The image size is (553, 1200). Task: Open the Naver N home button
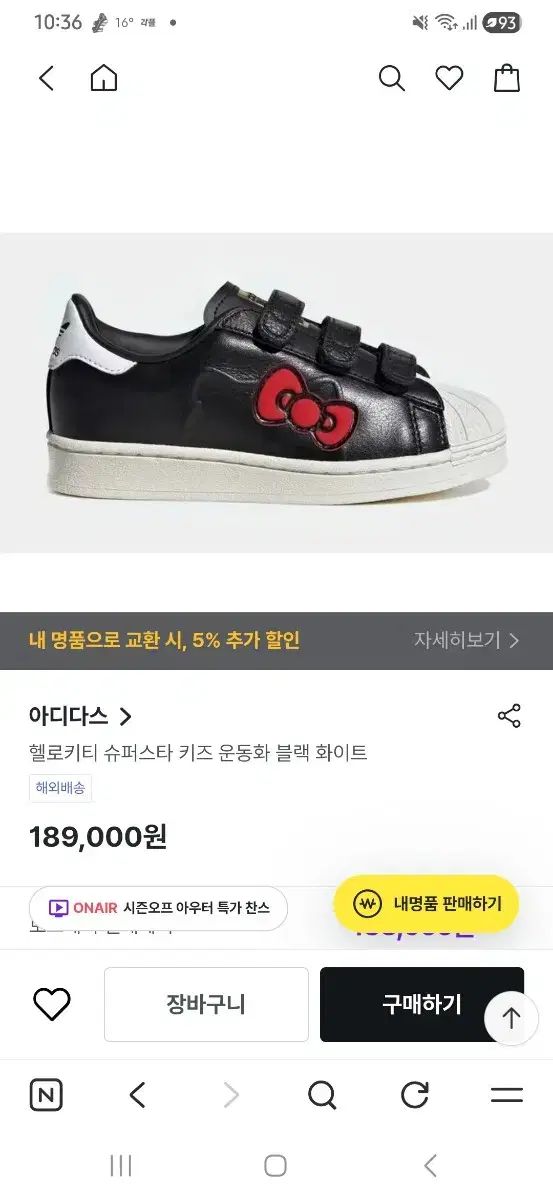point(46,1095)
